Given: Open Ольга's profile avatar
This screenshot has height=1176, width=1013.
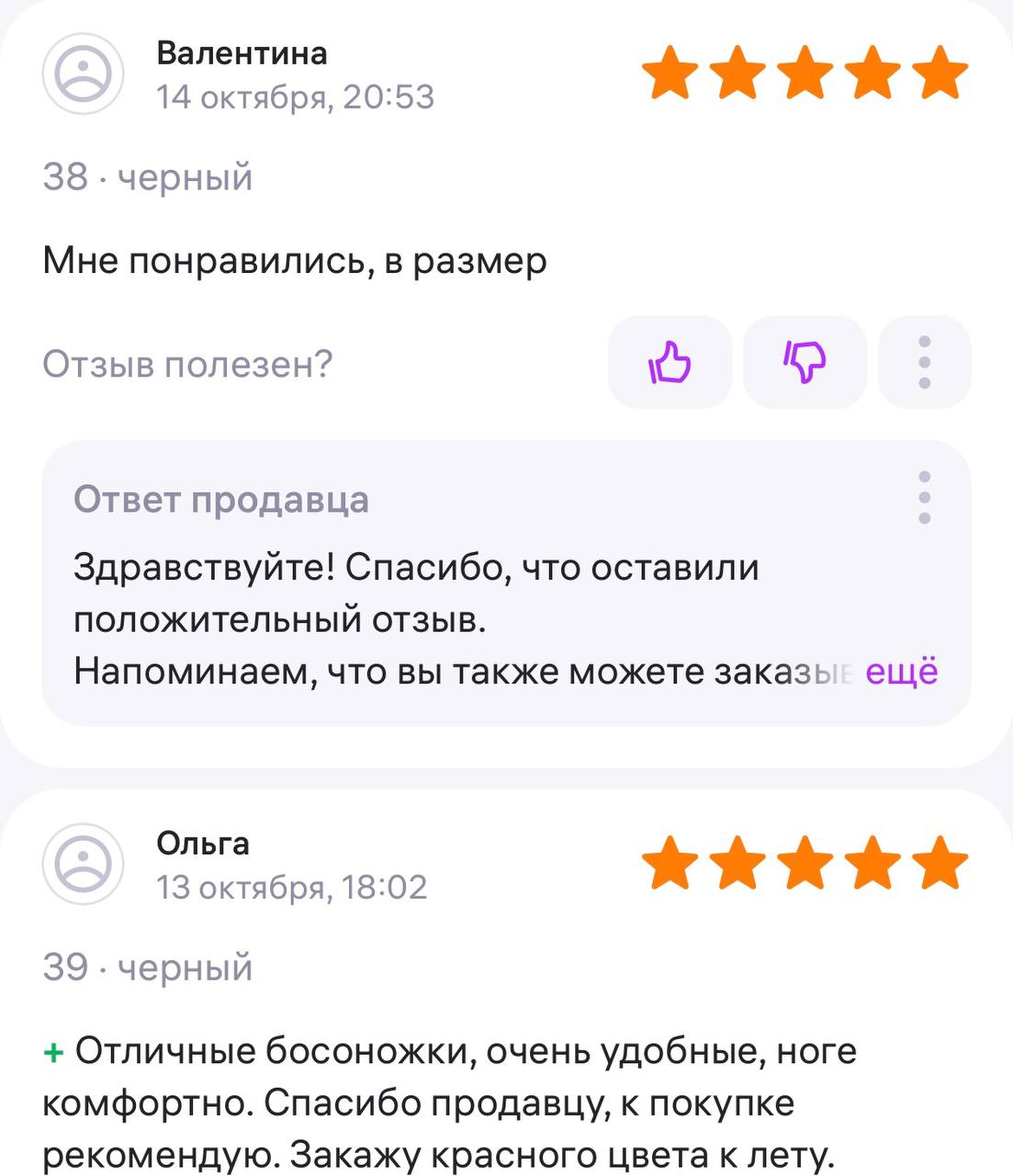Looking at the screenshot, I should coord(83,864).
